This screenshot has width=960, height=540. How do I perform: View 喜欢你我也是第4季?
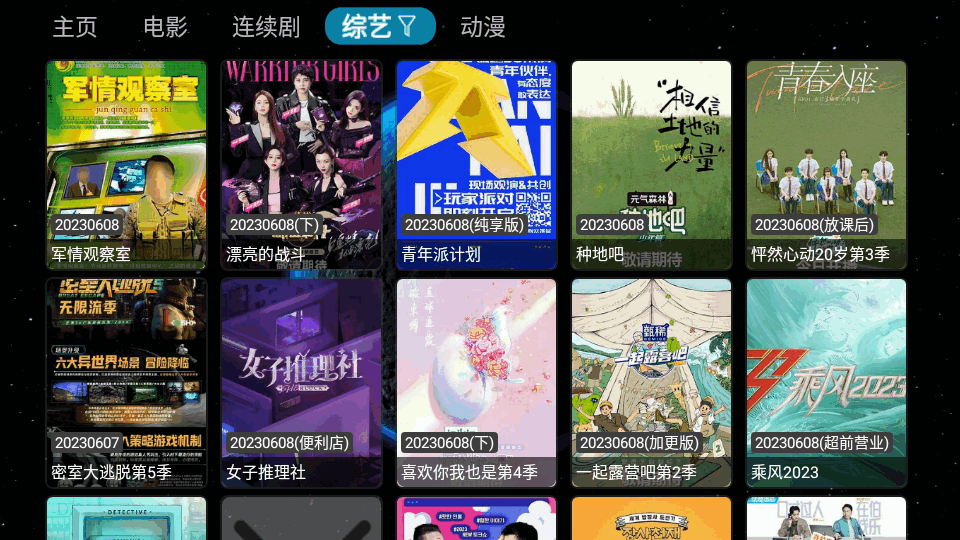point(476,382)
